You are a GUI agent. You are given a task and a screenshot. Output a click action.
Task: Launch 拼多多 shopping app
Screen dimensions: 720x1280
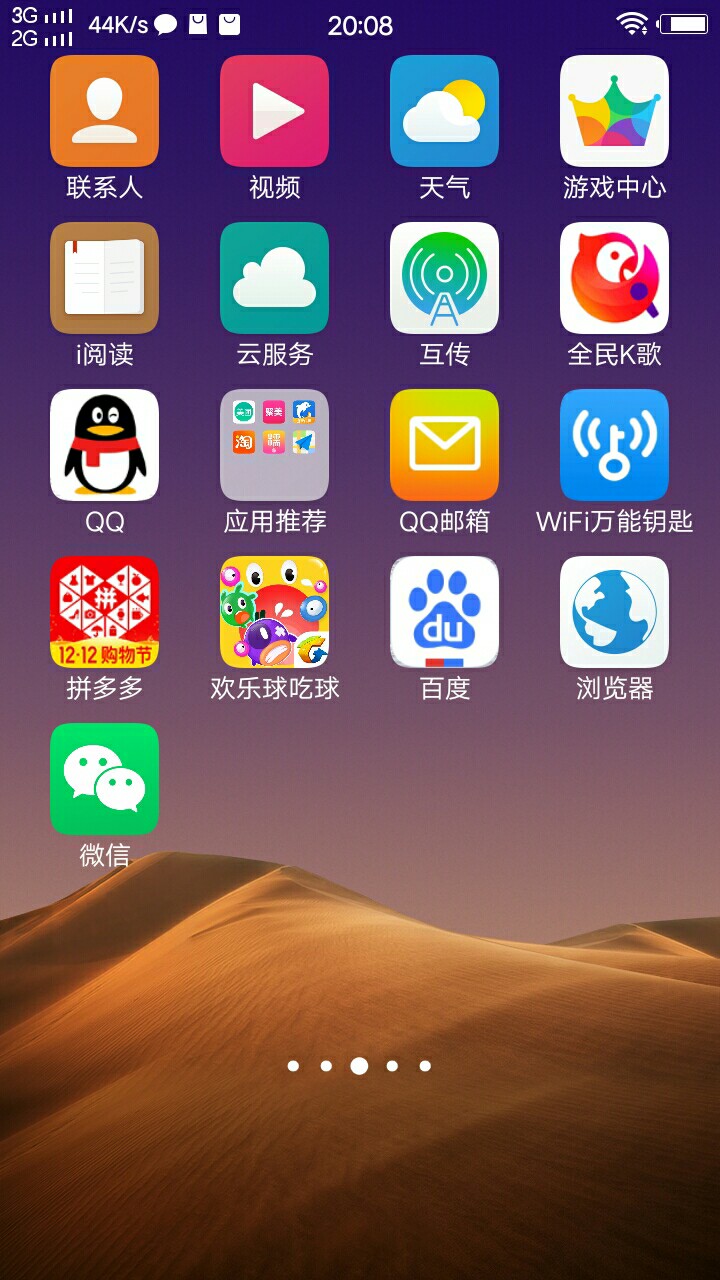(x=104, y=612)
